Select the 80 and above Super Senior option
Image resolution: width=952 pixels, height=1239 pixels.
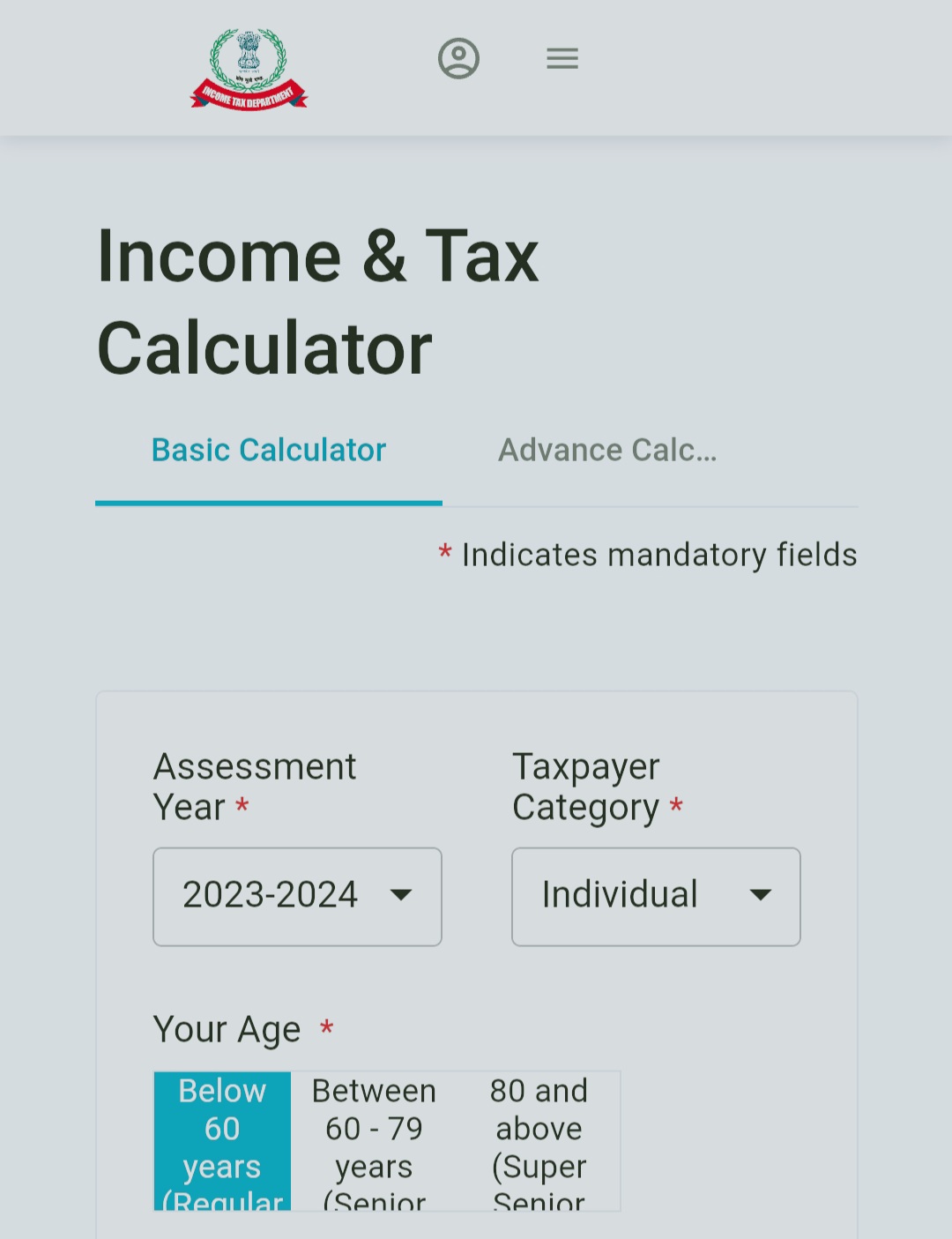pyautogui.click(x=539, y=1140)
